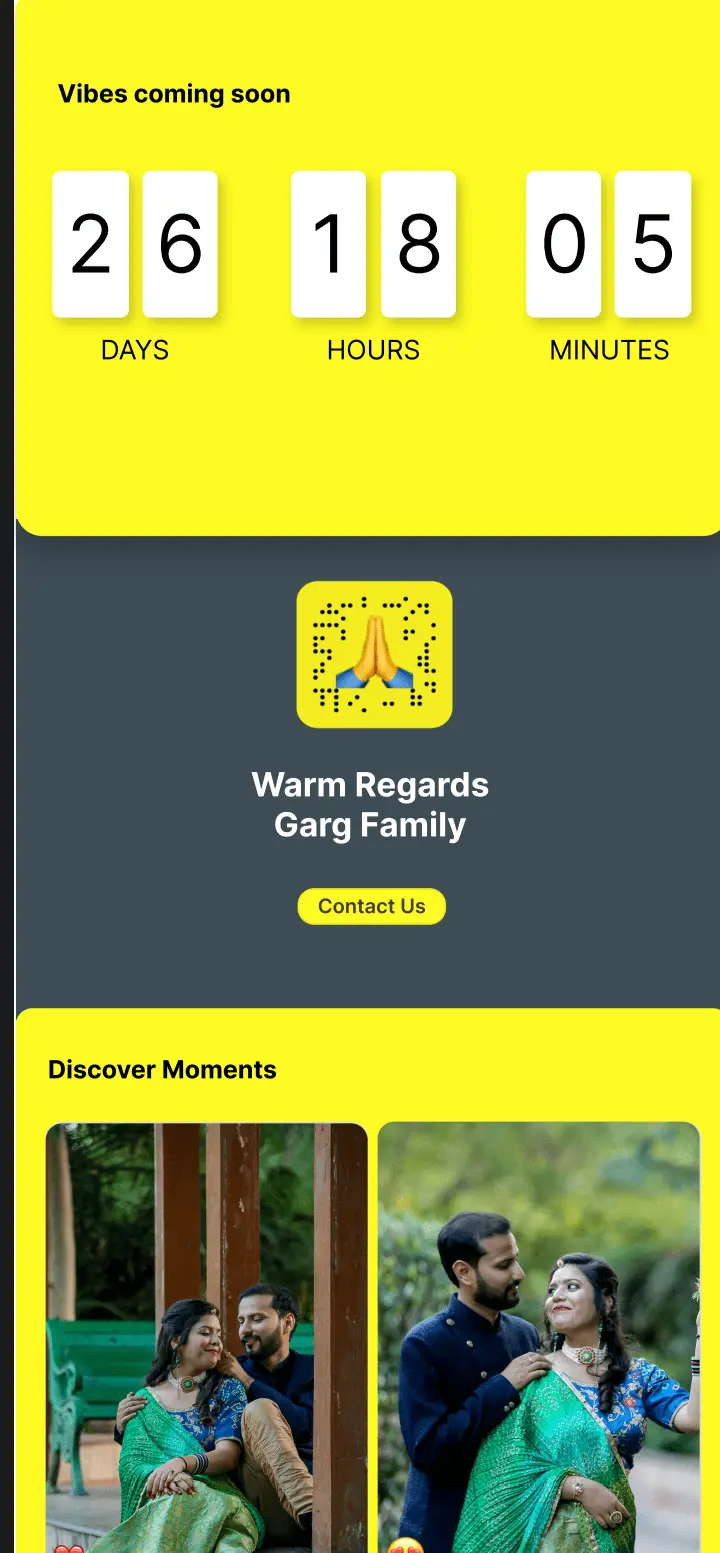Open the photo of couple standing outdoors
Screen dimensions: 720x1553
(x=539, y=1337)
